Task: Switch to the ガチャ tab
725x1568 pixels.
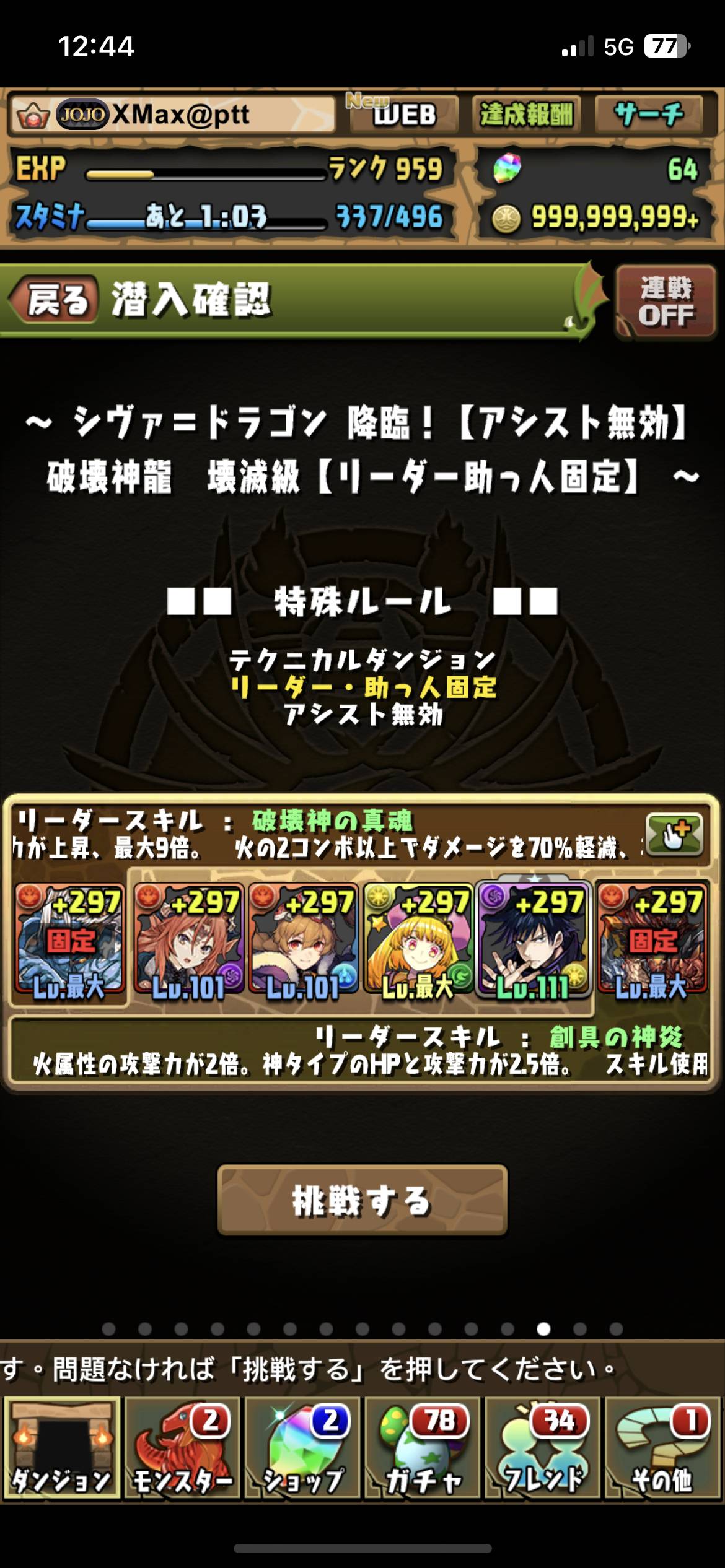Action: coord(423,1448)
